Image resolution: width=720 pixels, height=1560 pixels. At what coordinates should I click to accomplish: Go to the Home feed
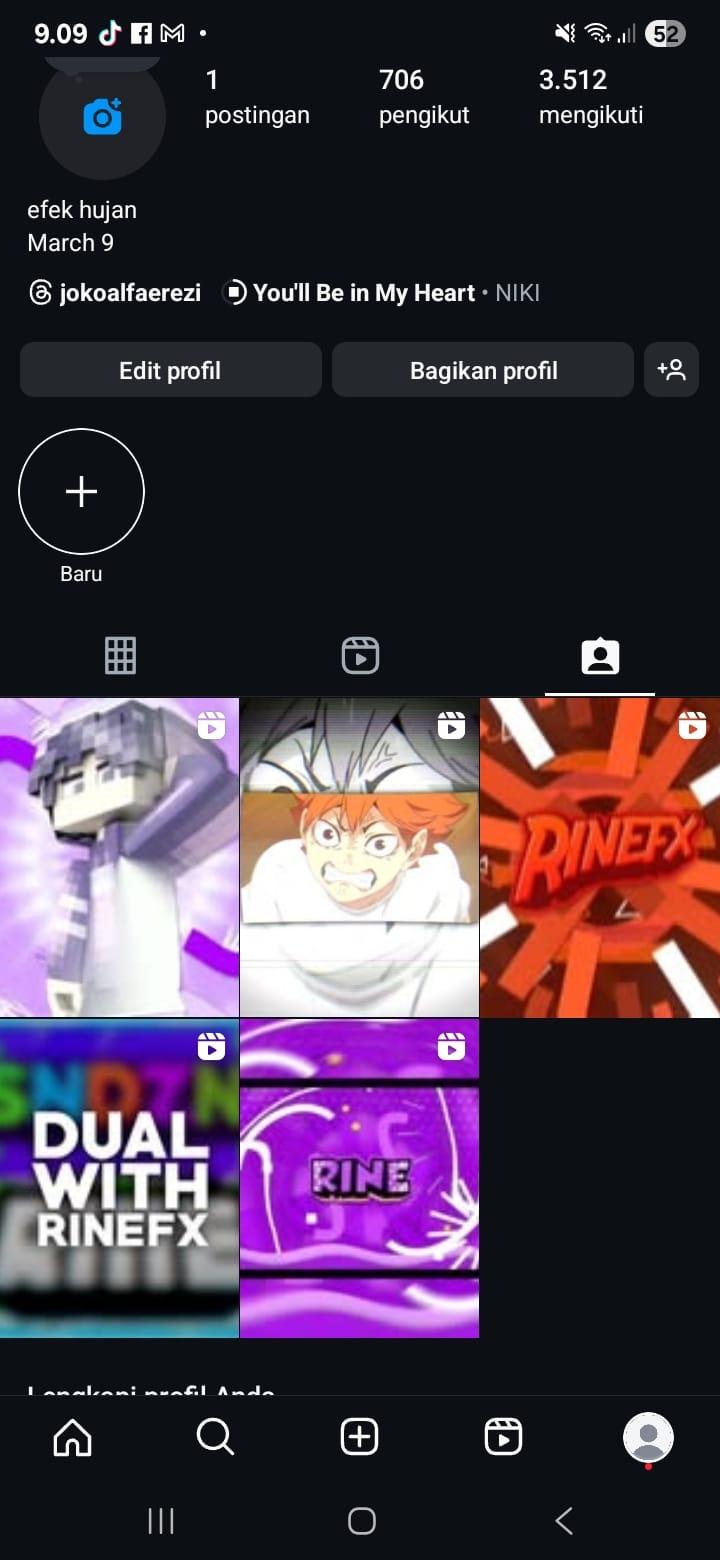coord(72,1438)
